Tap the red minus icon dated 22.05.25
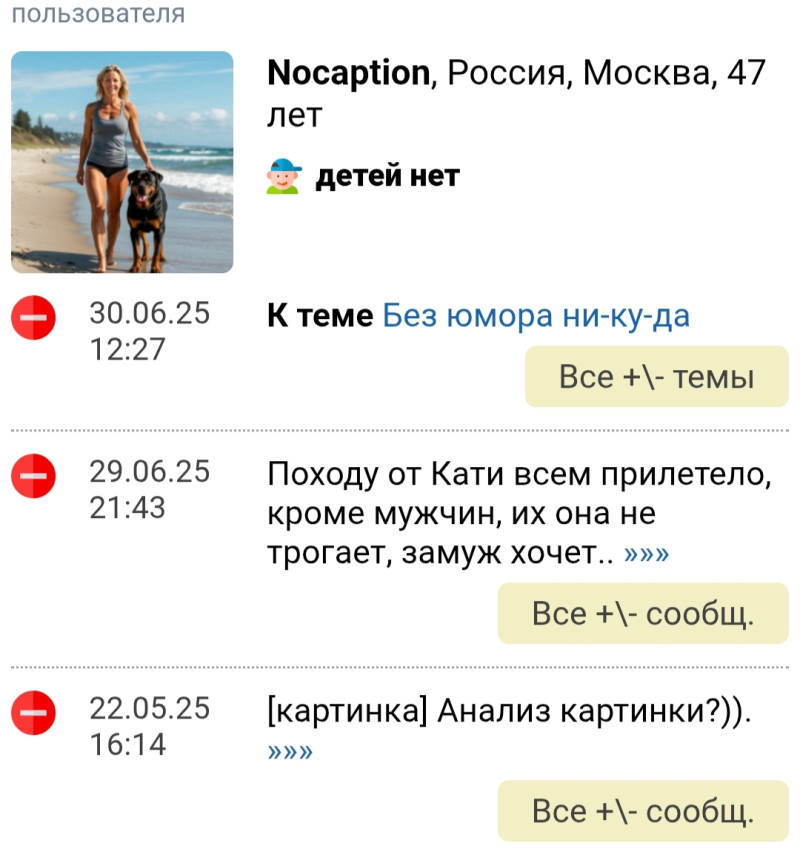Screen dimensions: 800x860 pyautogui.click(x=33, y=712)
